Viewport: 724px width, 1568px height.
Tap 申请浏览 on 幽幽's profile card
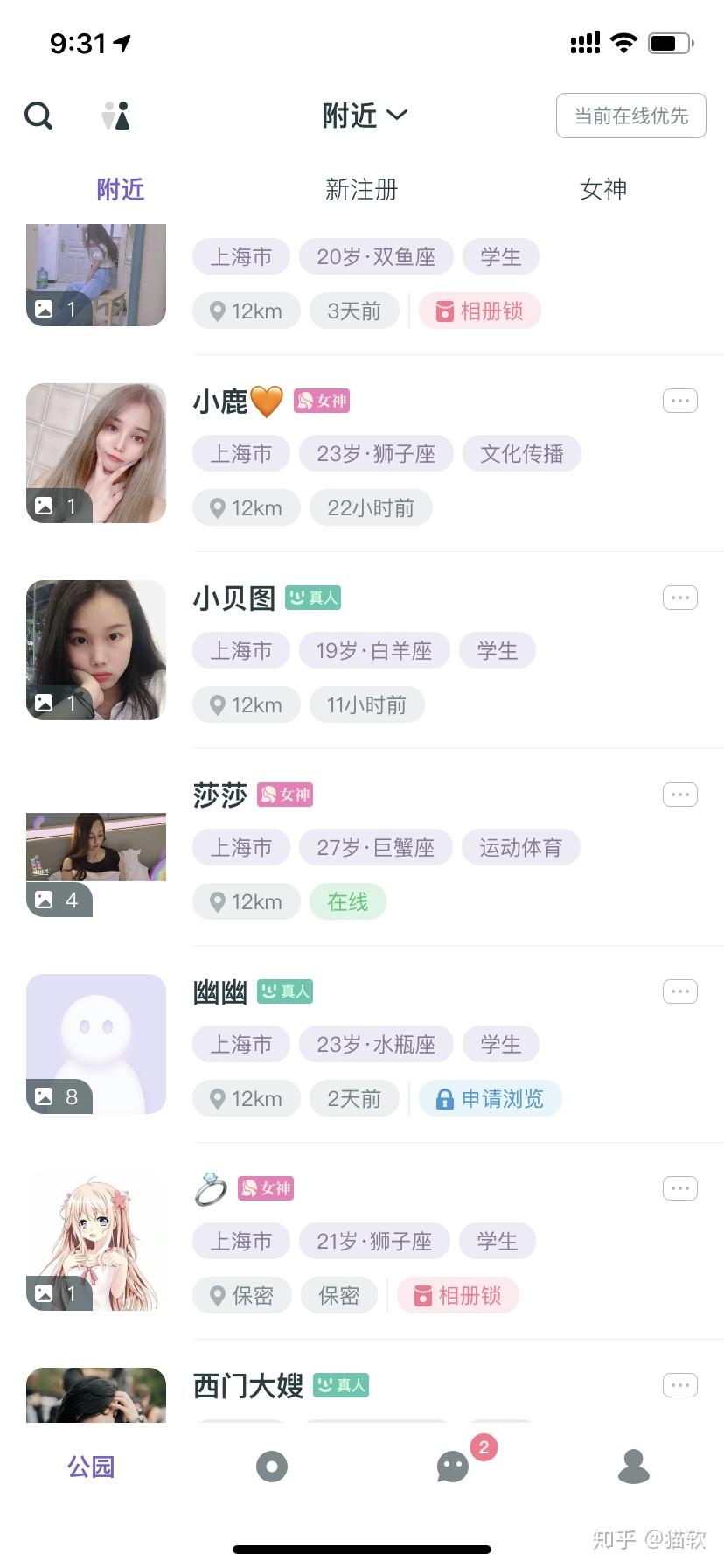pos(491,1098)
